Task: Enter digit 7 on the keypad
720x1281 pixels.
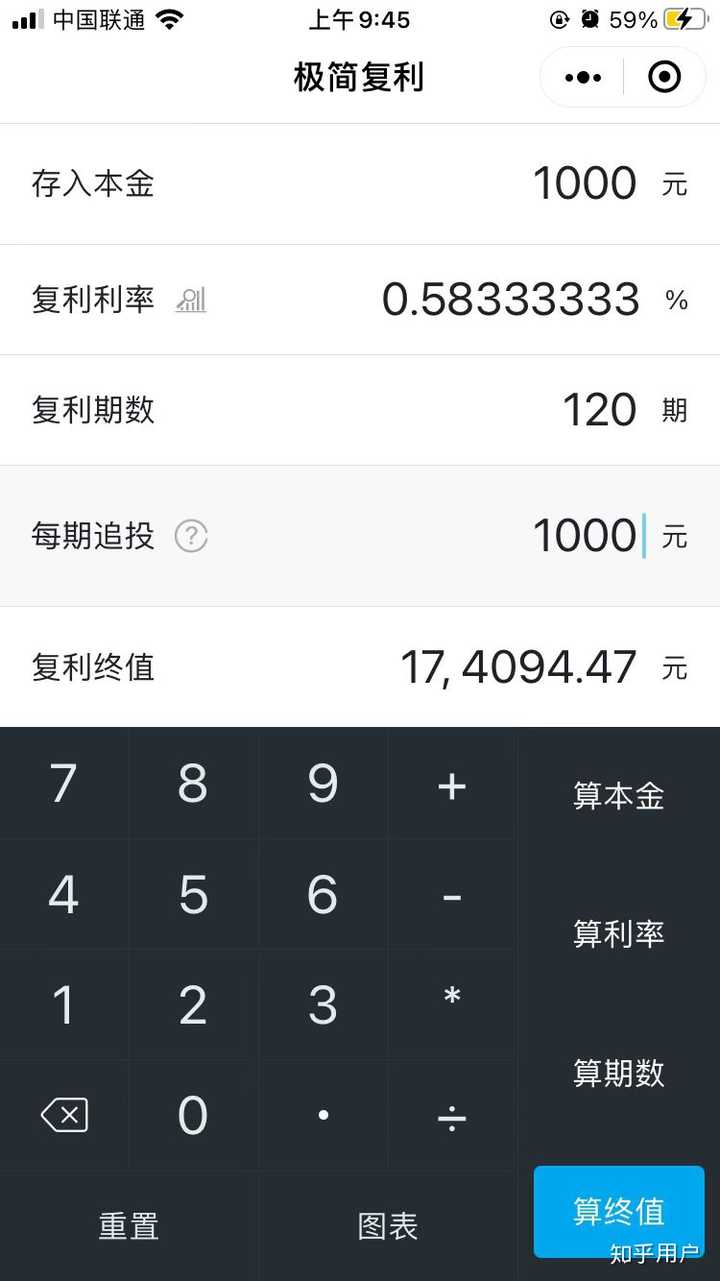Action: point(64,784)
